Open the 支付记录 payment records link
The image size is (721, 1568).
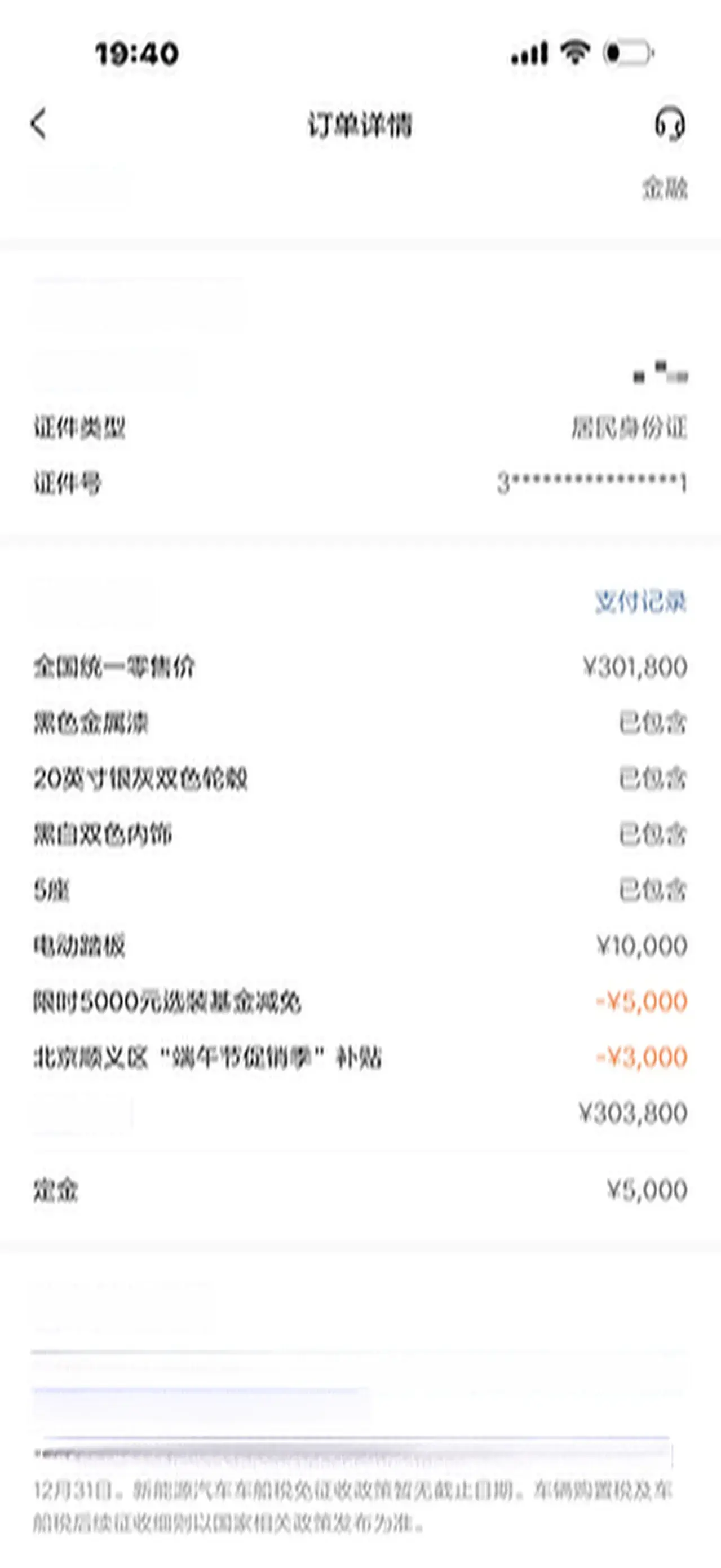(640, 602)
